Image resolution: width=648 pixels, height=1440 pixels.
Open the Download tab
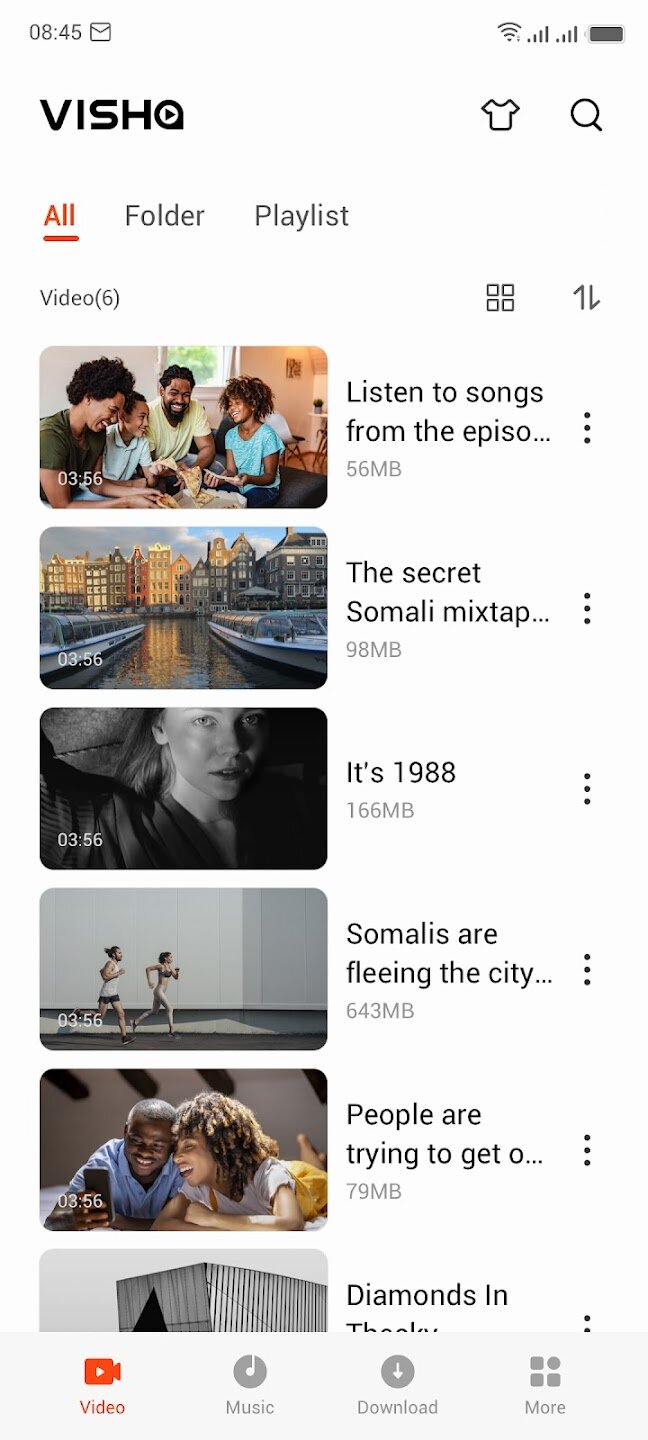pos(398,1385)
